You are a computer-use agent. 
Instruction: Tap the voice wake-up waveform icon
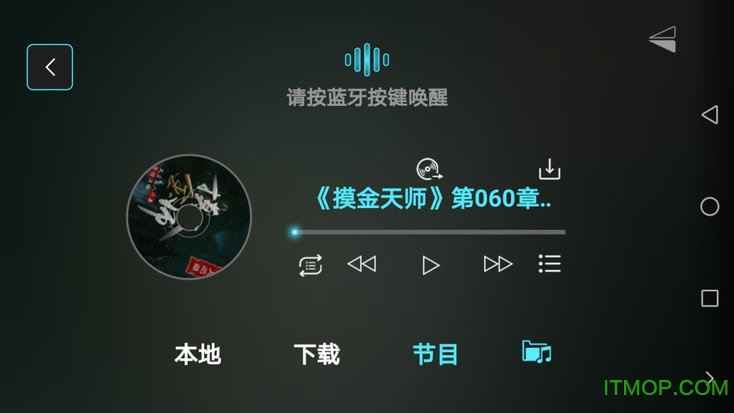(x=366, y=60)
